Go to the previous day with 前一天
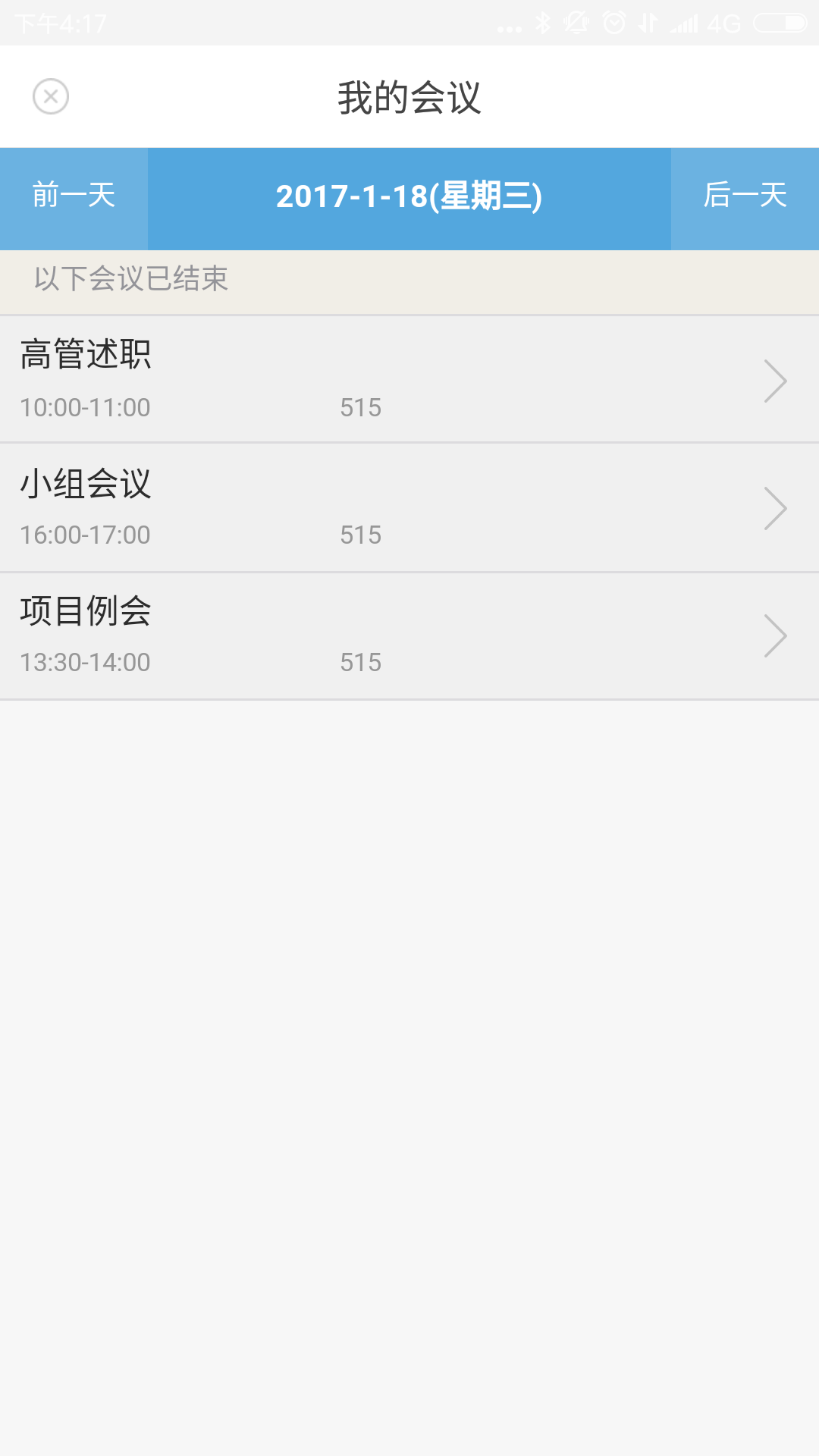The height and width of the screenshot is (1456, 819). [73, 196]
